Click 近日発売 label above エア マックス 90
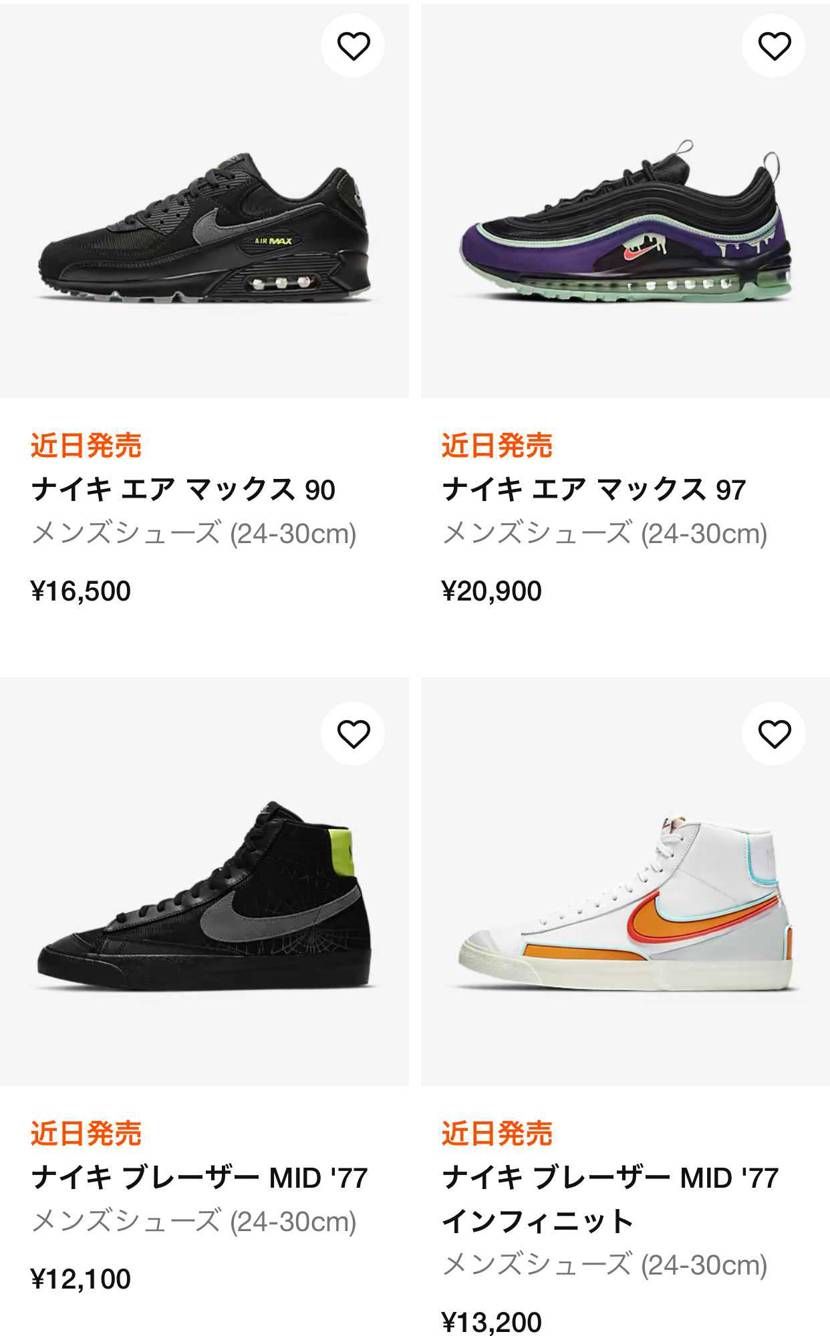Screen dimensions: 830x1336 click(86, 443)
